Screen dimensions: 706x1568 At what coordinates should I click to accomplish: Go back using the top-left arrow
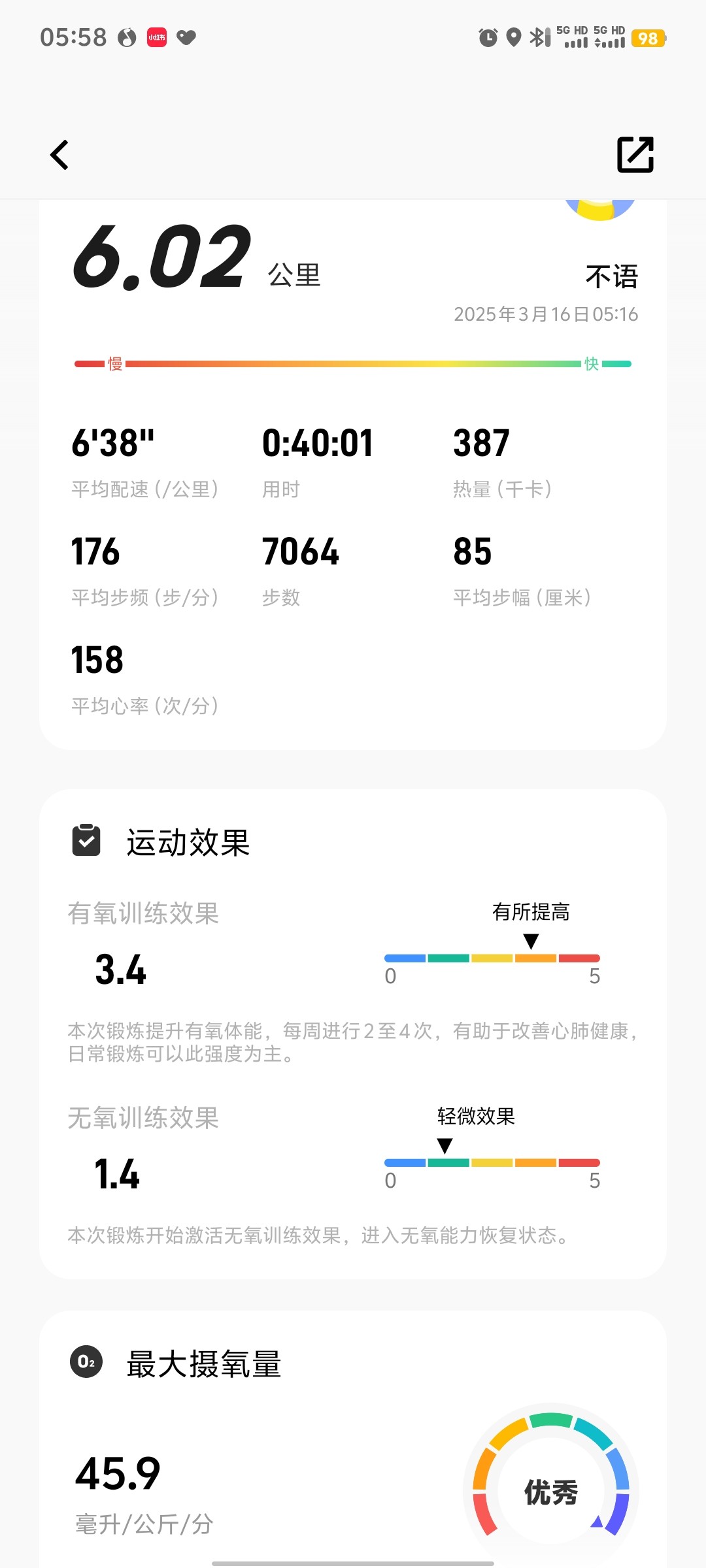59,155
